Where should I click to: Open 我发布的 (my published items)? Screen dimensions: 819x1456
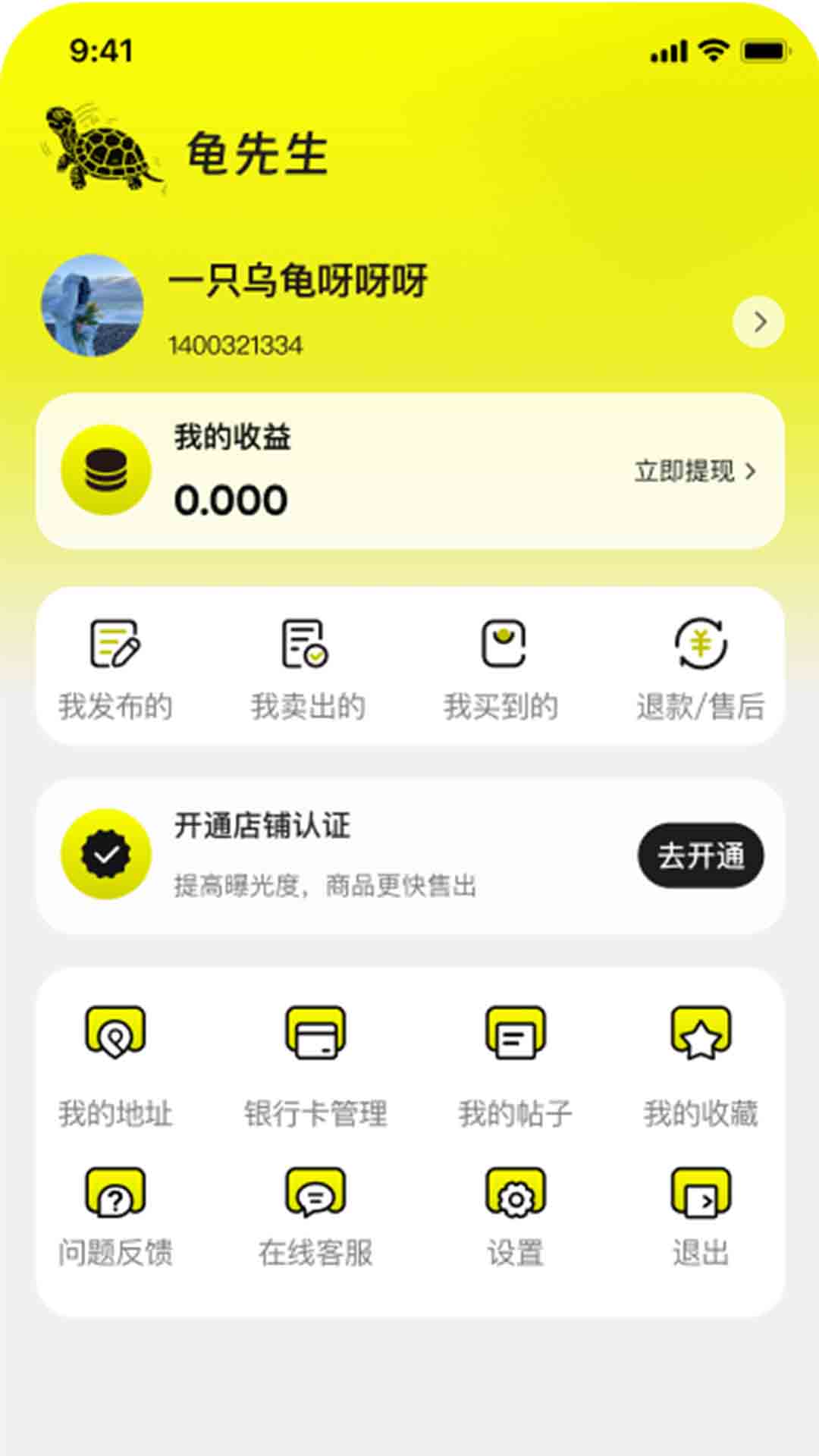point(115,667)
